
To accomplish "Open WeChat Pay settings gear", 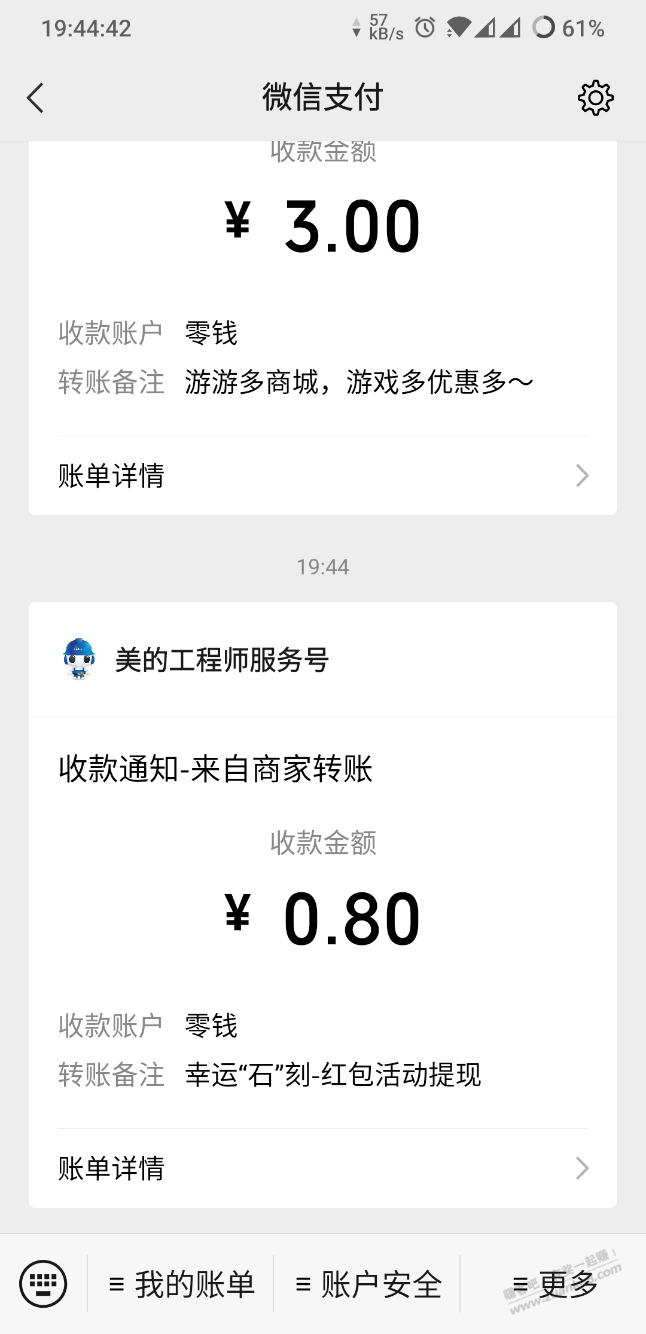I will tap(595, 98).
